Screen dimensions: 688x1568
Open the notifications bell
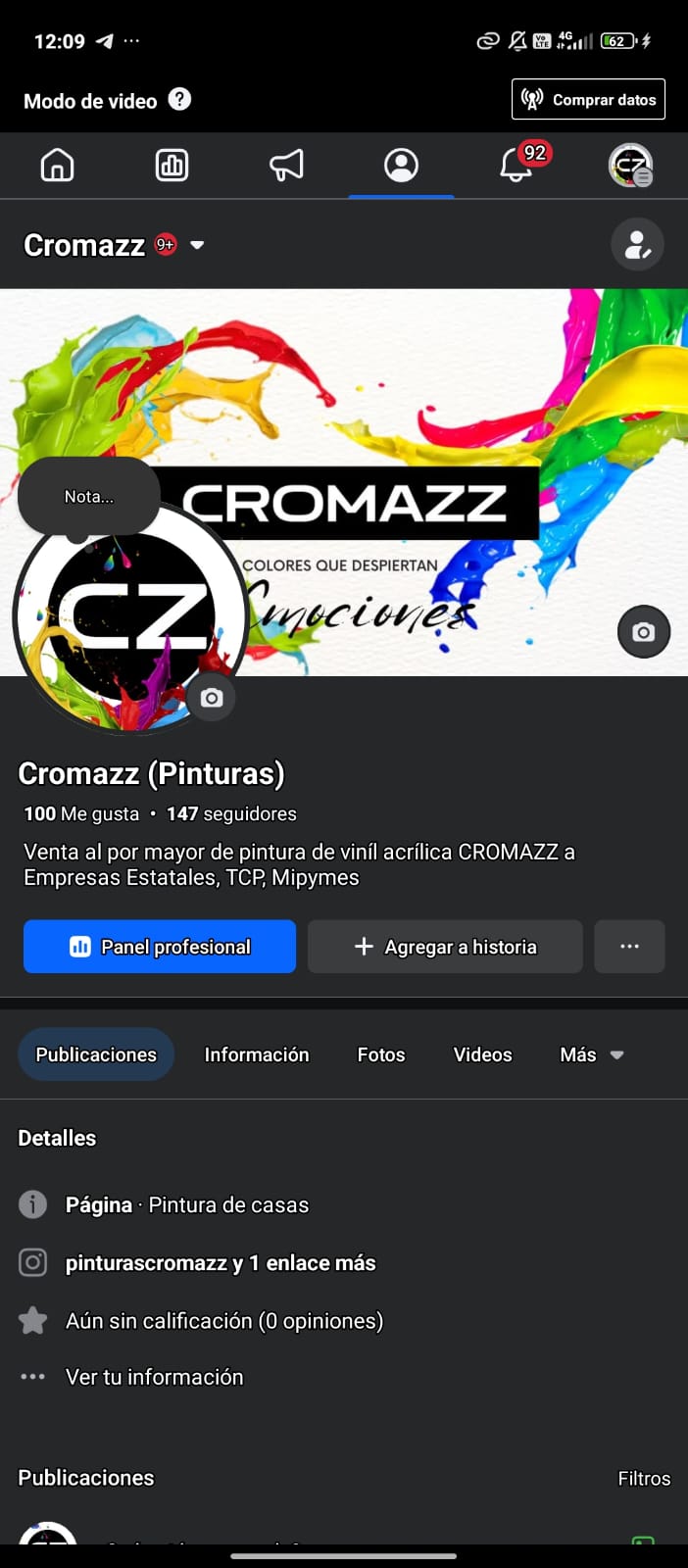[516, 166]
